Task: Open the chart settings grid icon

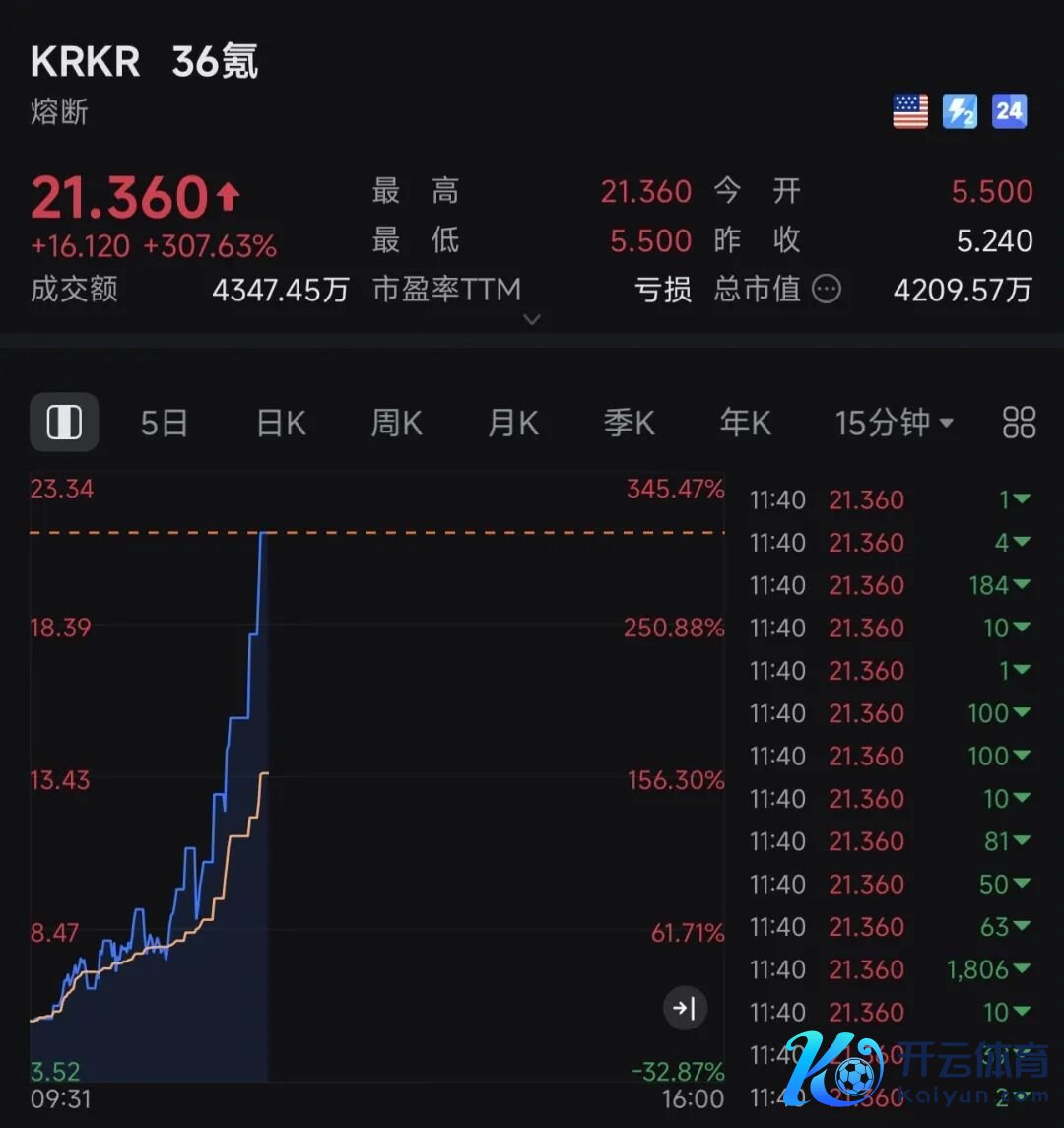Action: 1019,423
